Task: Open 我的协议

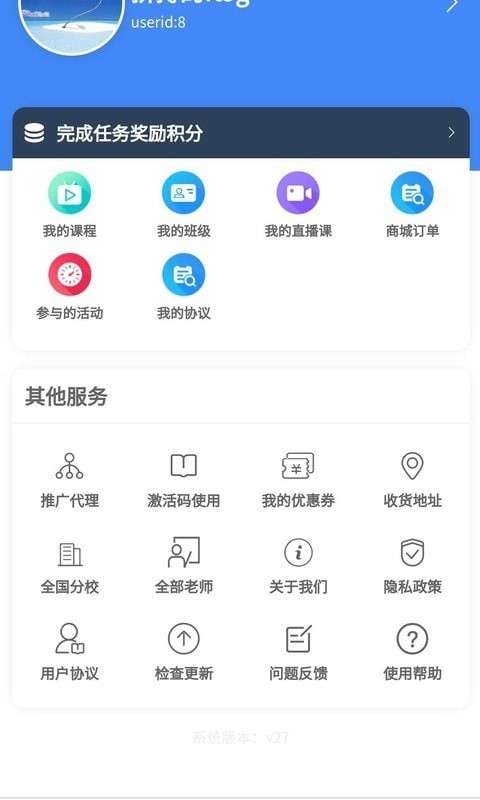Action: coord(184,287)
